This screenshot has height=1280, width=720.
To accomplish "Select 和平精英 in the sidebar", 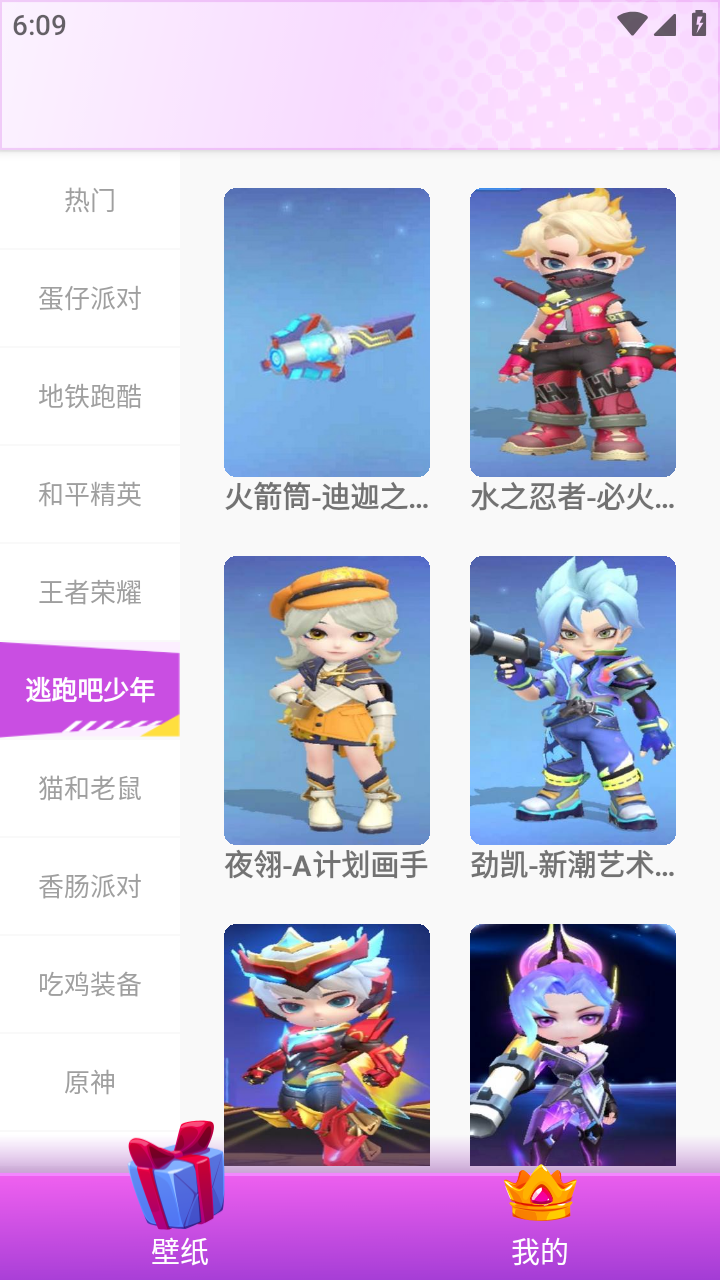I will click(x=90, y=494).
